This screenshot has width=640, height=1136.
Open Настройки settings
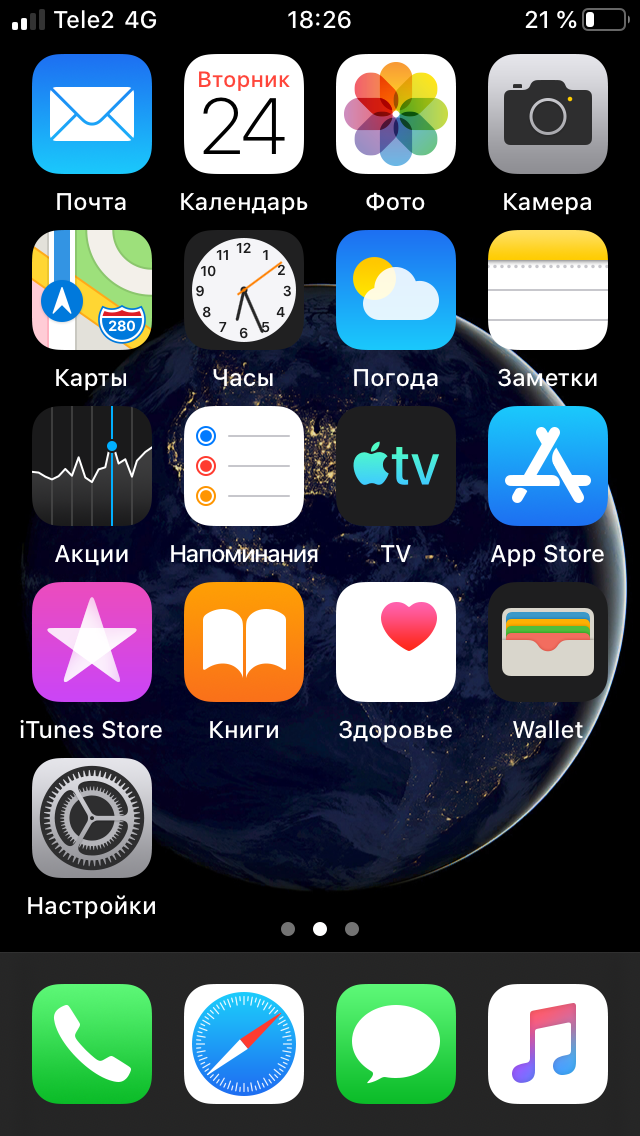tap(92, 818)
